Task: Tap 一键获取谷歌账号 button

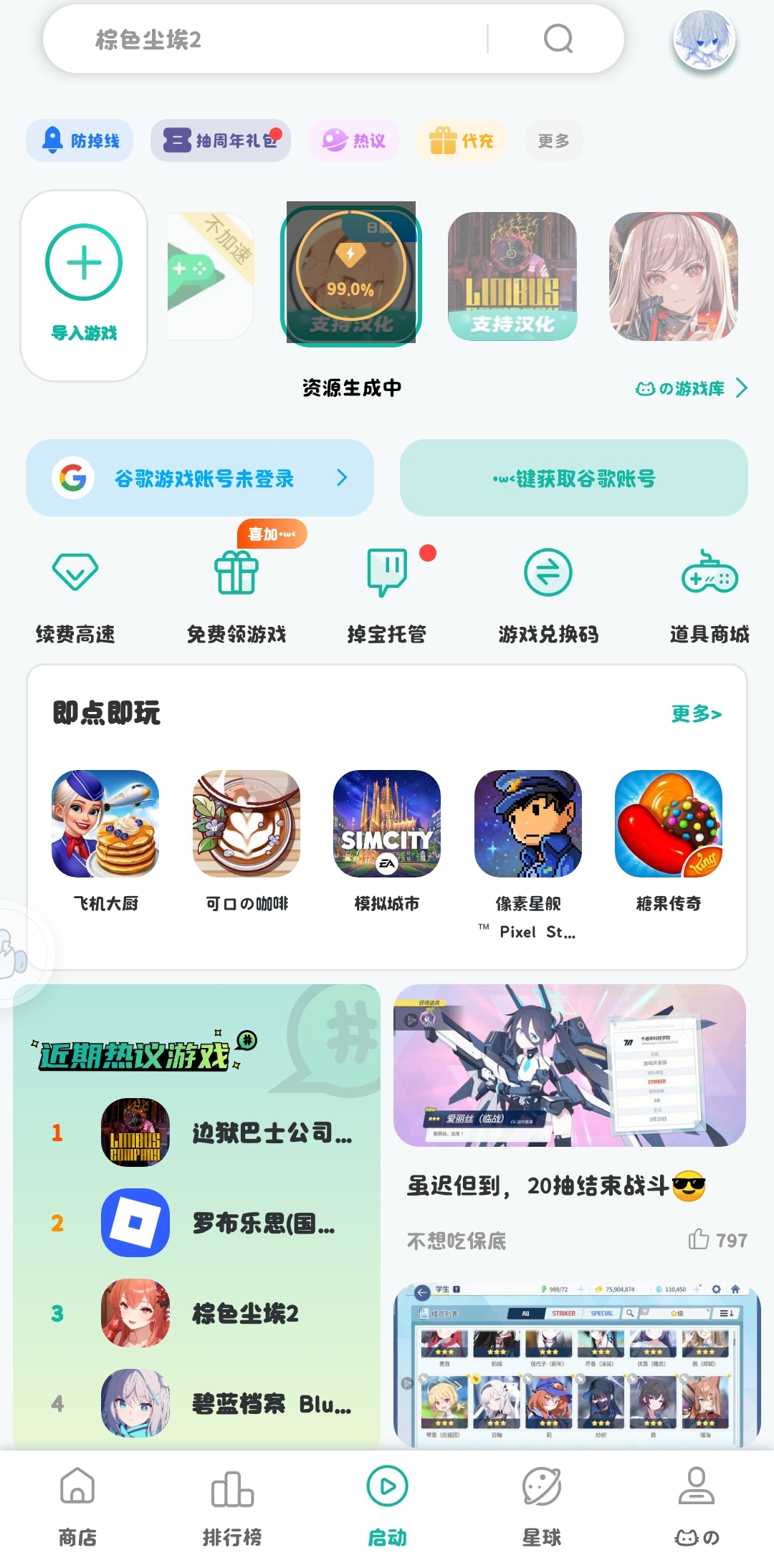Action: pos(573,478)
